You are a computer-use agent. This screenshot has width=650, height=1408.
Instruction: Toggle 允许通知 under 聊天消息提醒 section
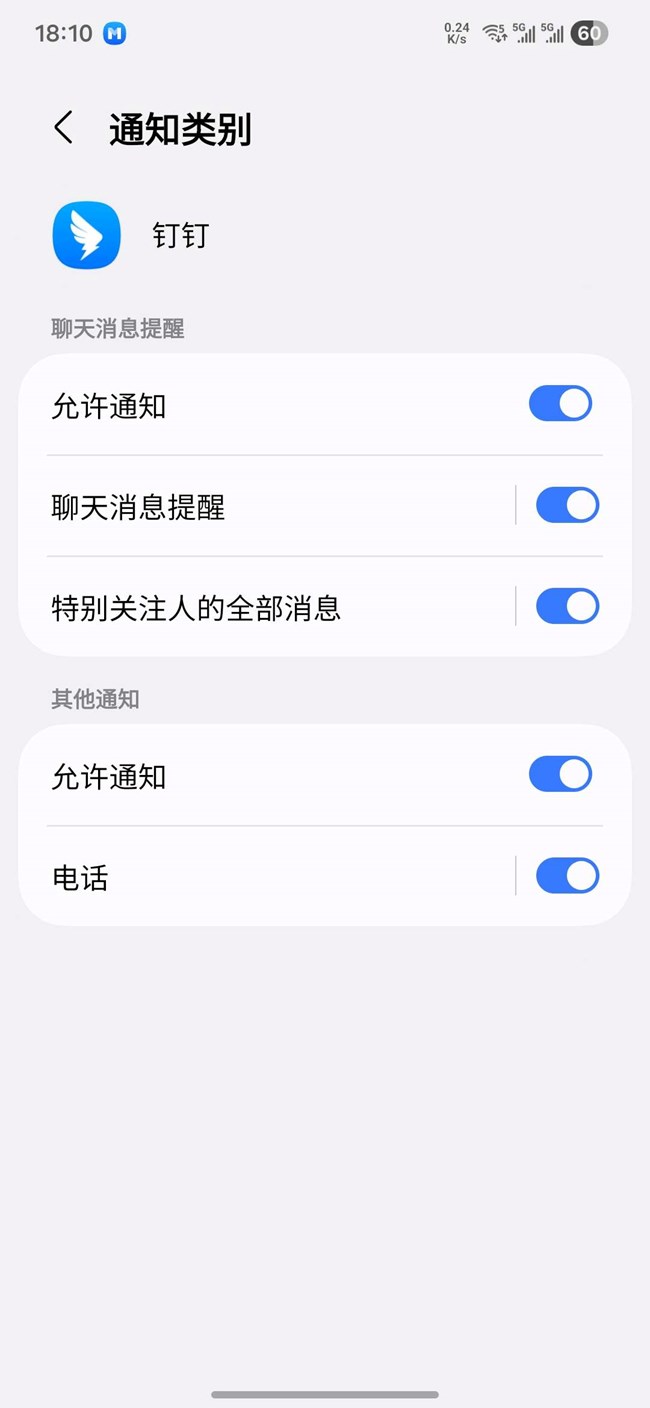pos(560,404)
